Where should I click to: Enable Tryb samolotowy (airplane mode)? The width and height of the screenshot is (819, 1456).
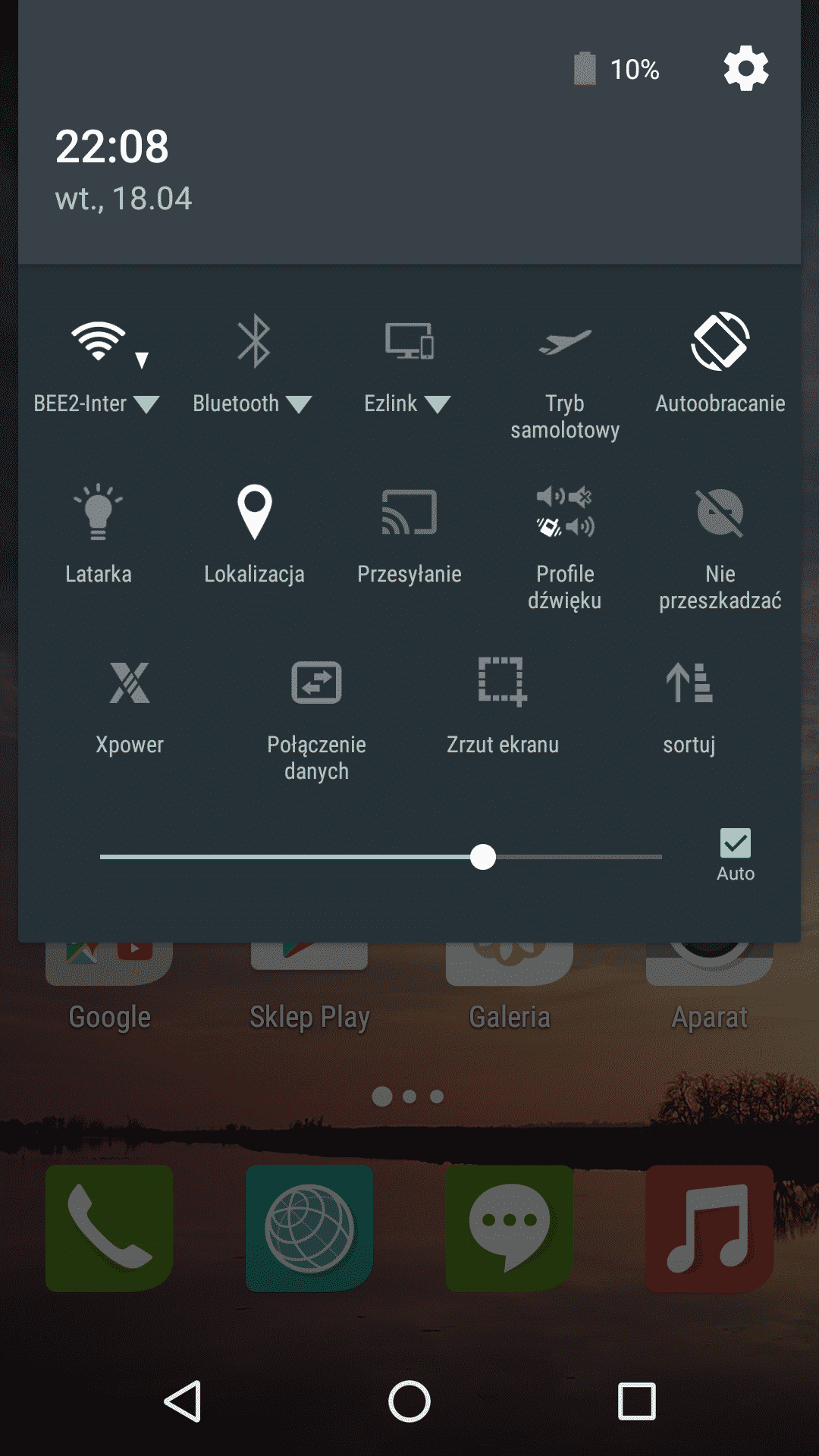565,343
